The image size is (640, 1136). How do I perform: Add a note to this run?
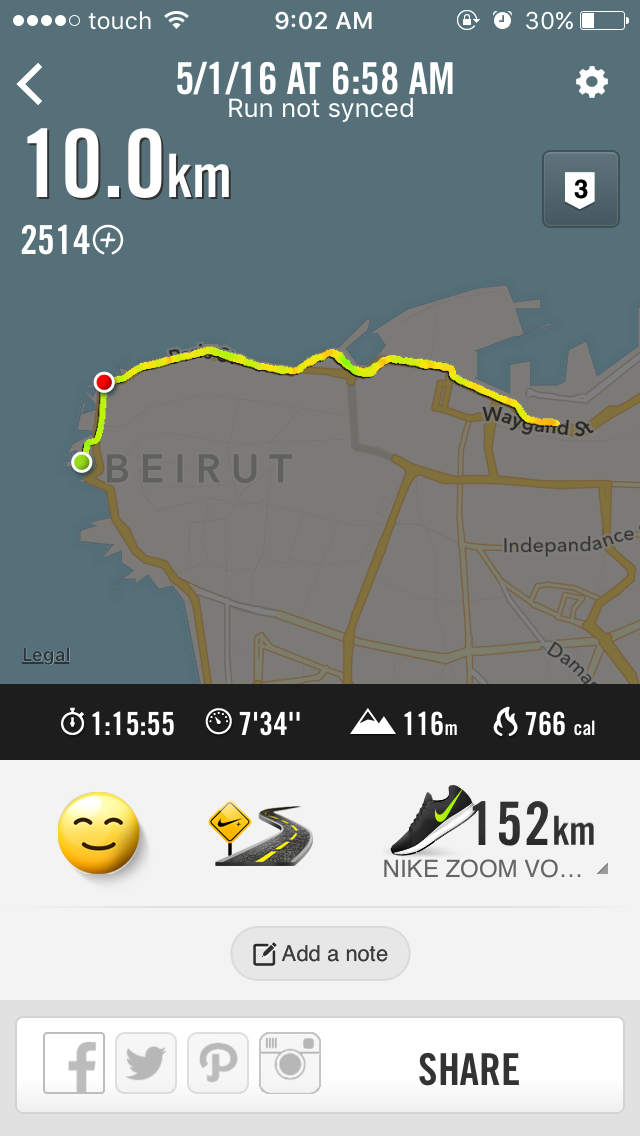[x=320, y=954]
